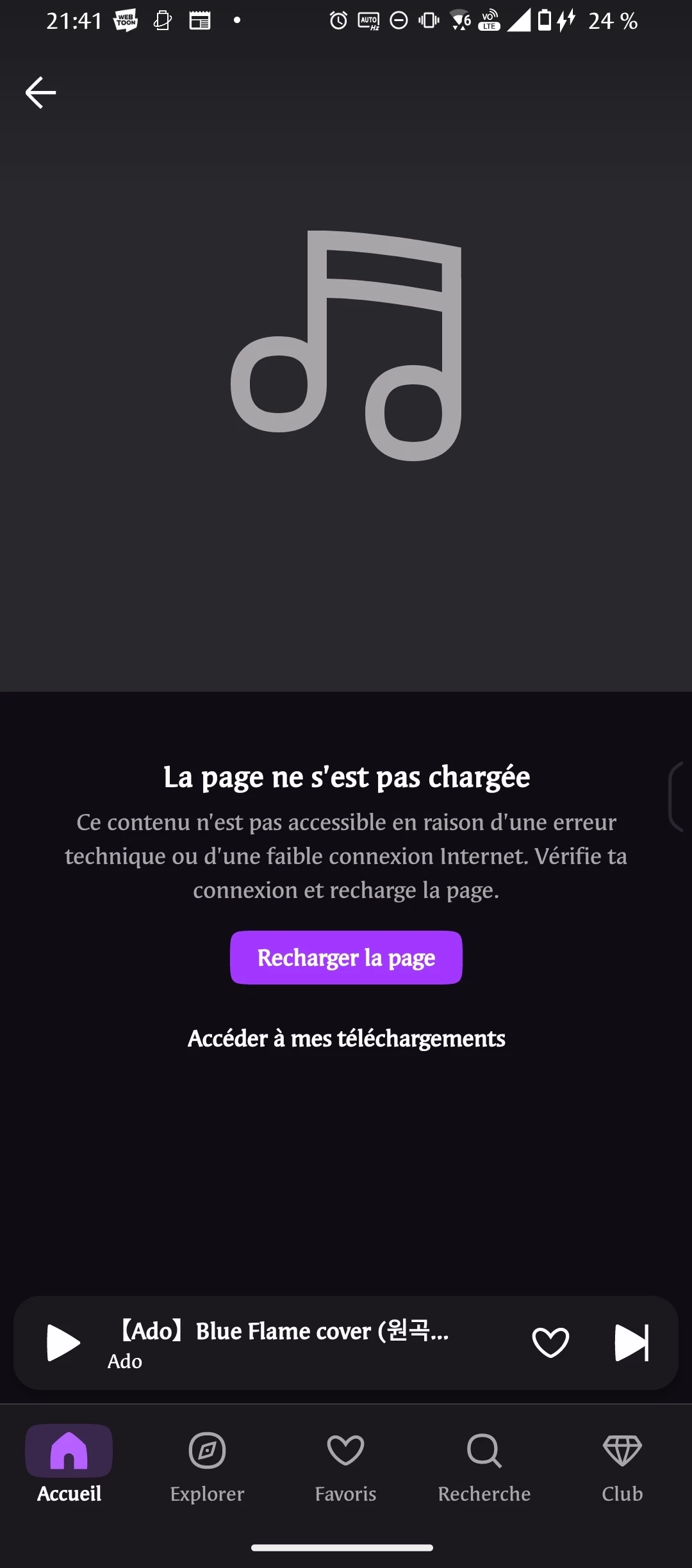Switch to the Accueil tab

click(x=69, y=1465)
